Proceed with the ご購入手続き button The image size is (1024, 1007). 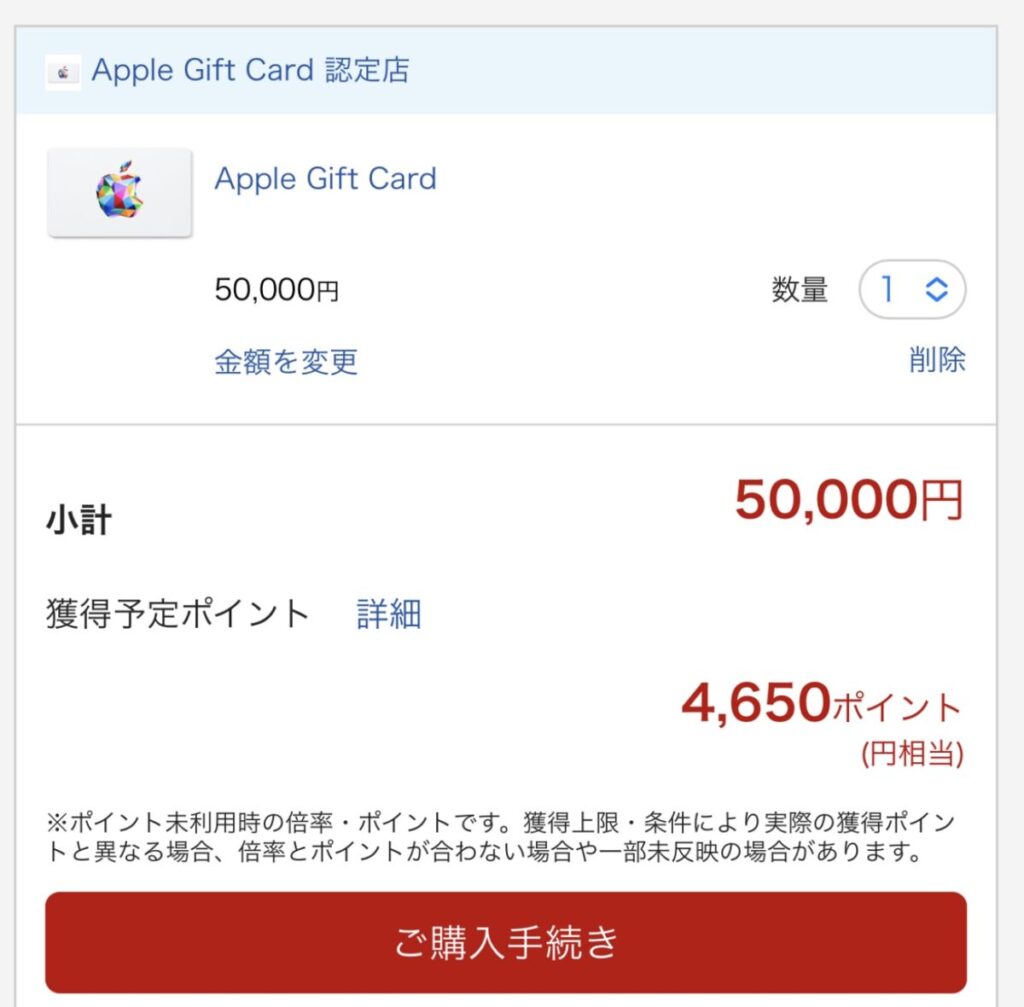(506, 942)
